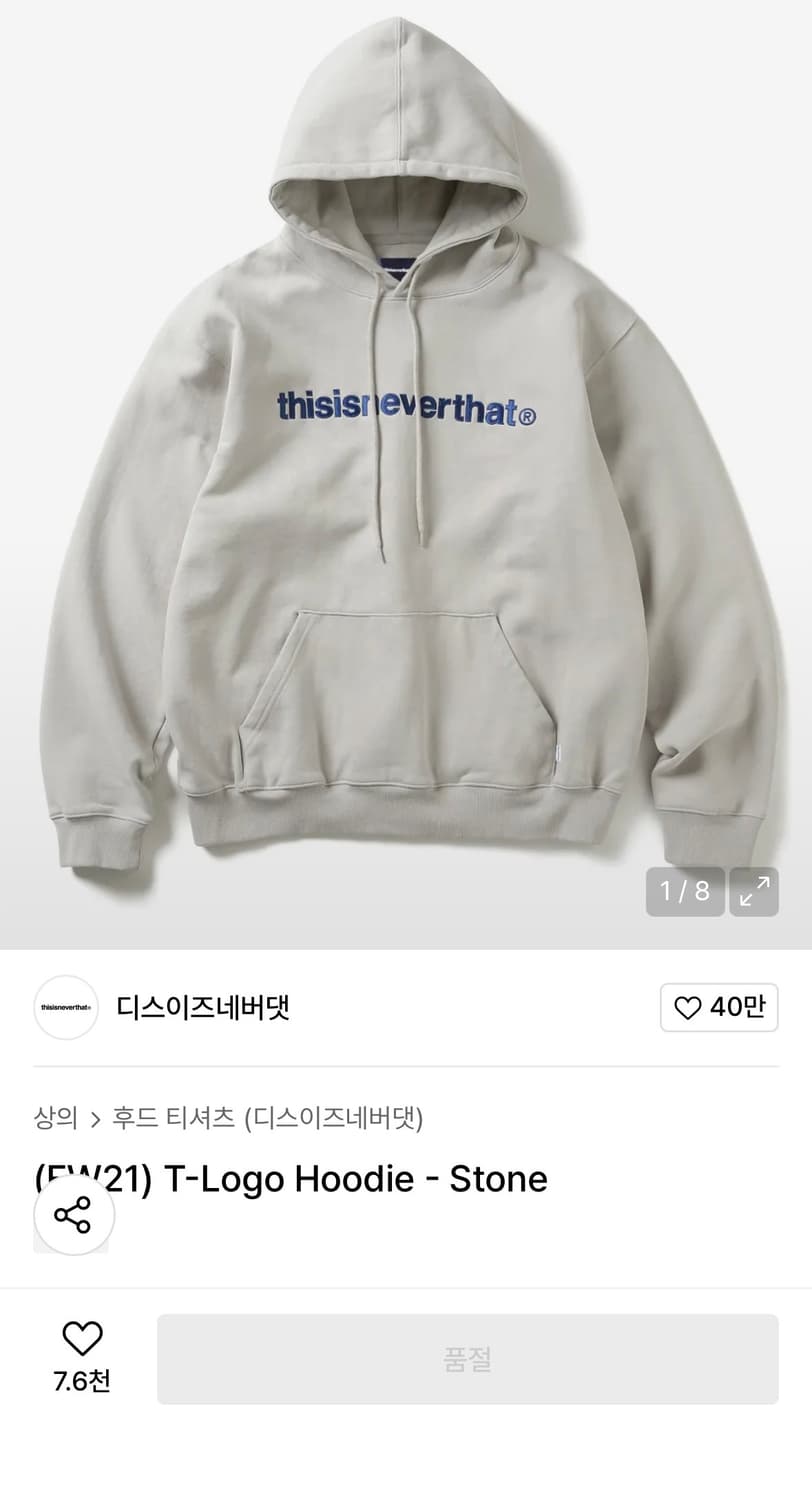
Task: Click the thisisneverthat circular brand logo
Action: tap(65, 1007)
